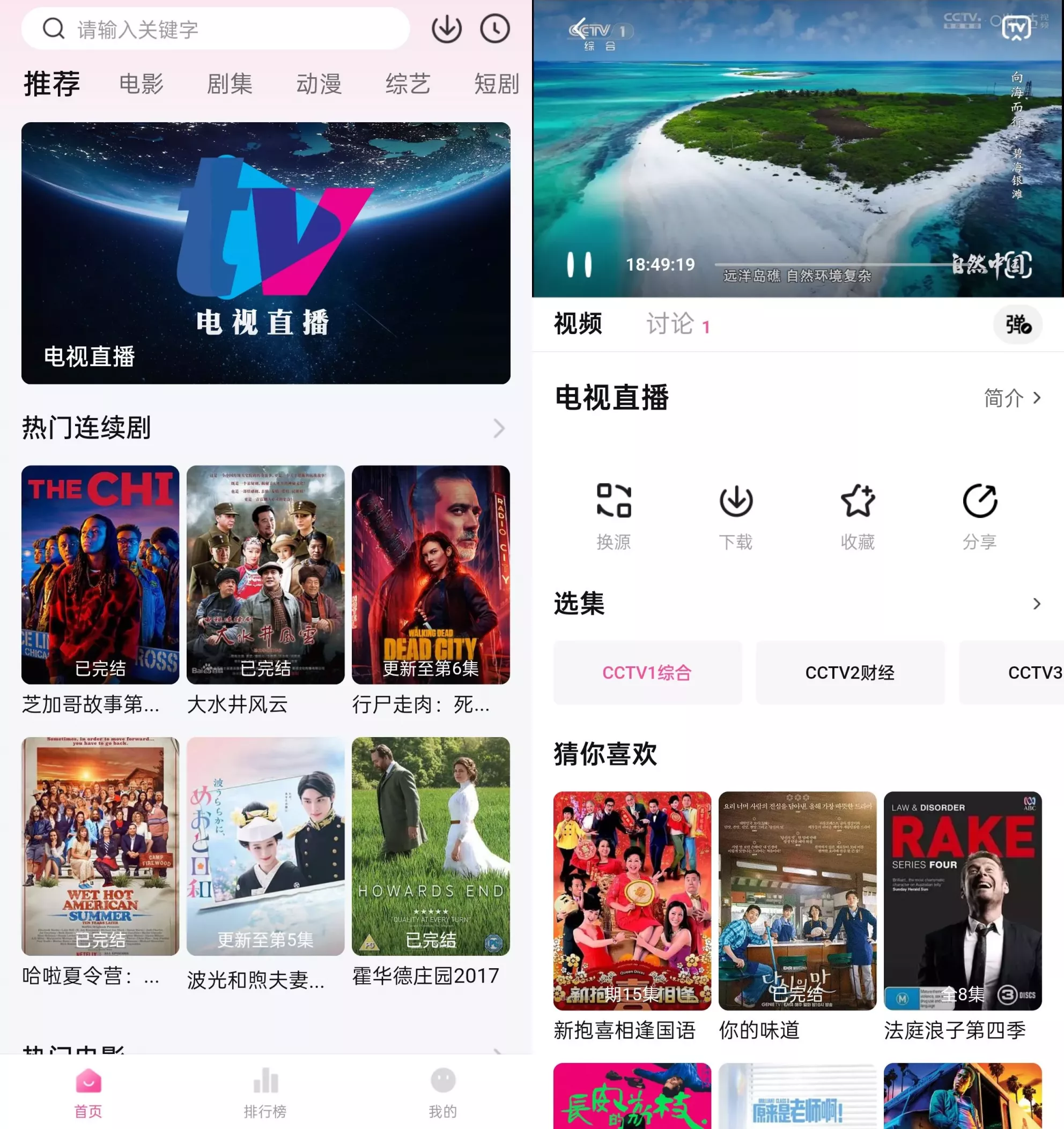Open the downloads icon beside search
Viewport: 1064px width, 1129px height.
tap(447, 29)
